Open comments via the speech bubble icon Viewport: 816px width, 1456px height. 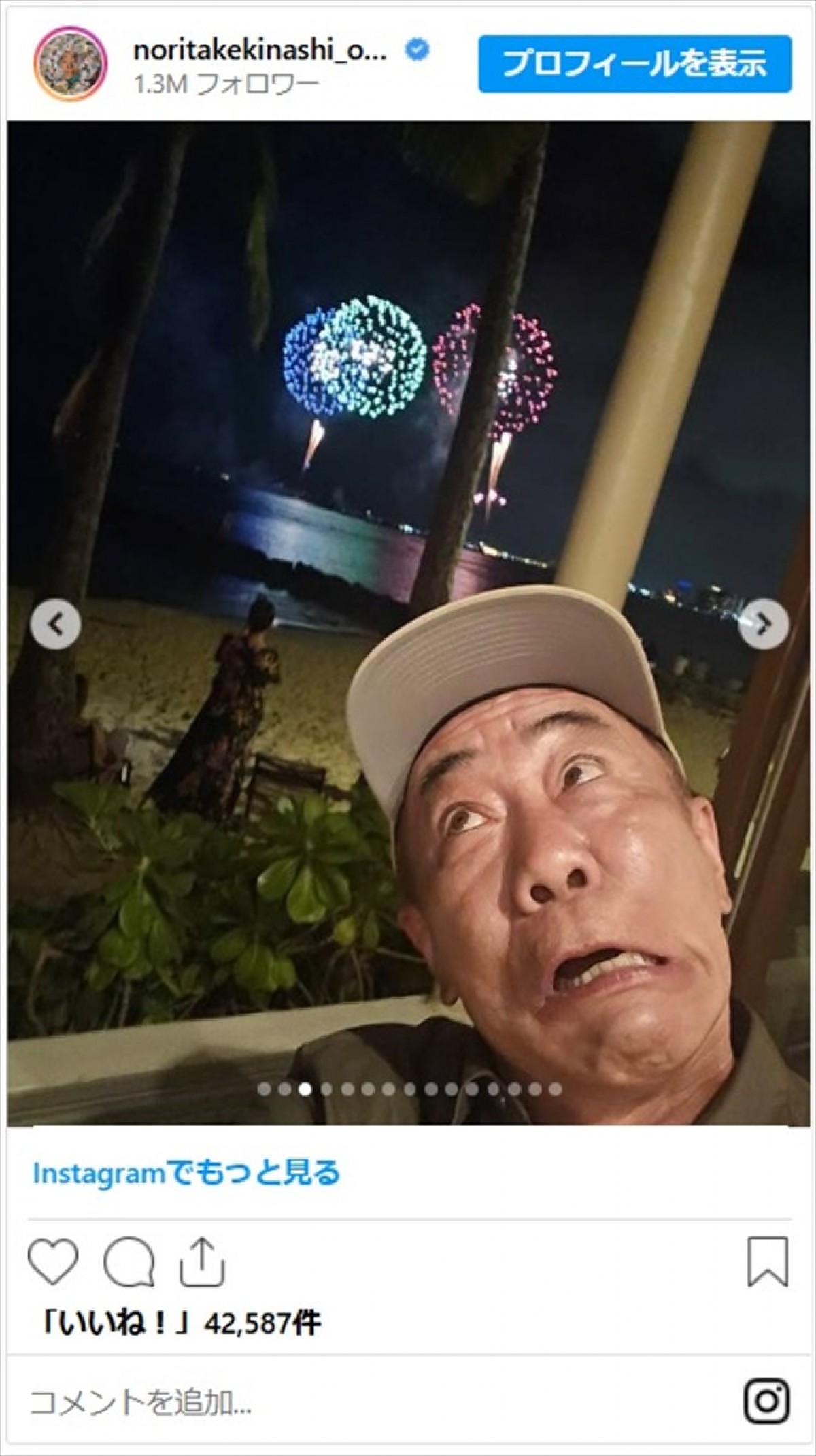pyautogui.click(x=129, y=1262)
